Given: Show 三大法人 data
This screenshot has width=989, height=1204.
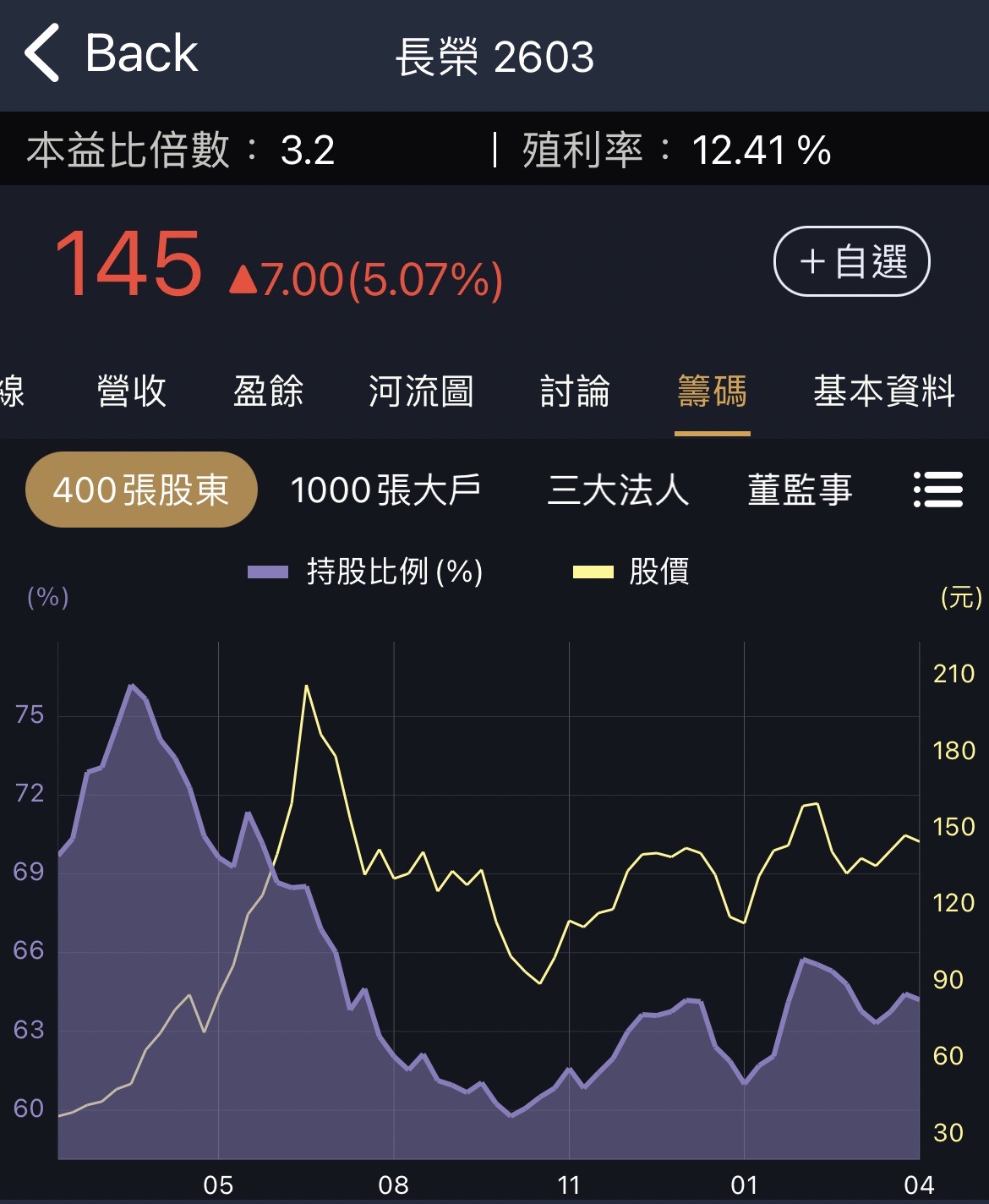Looking at the screenshot, I should point(618,490).
